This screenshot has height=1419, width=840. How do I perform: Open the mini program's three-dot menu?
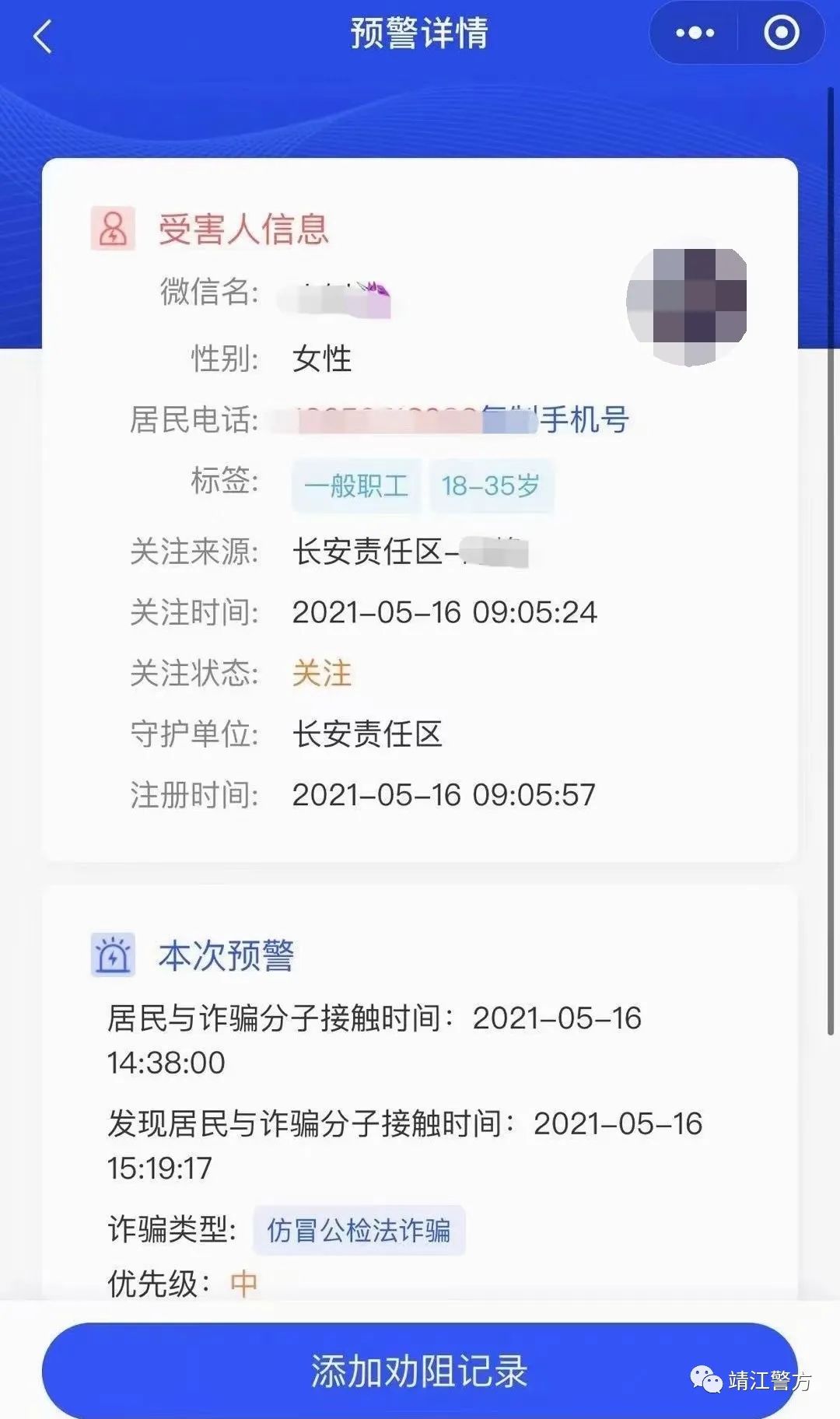[x=695, y=33]
